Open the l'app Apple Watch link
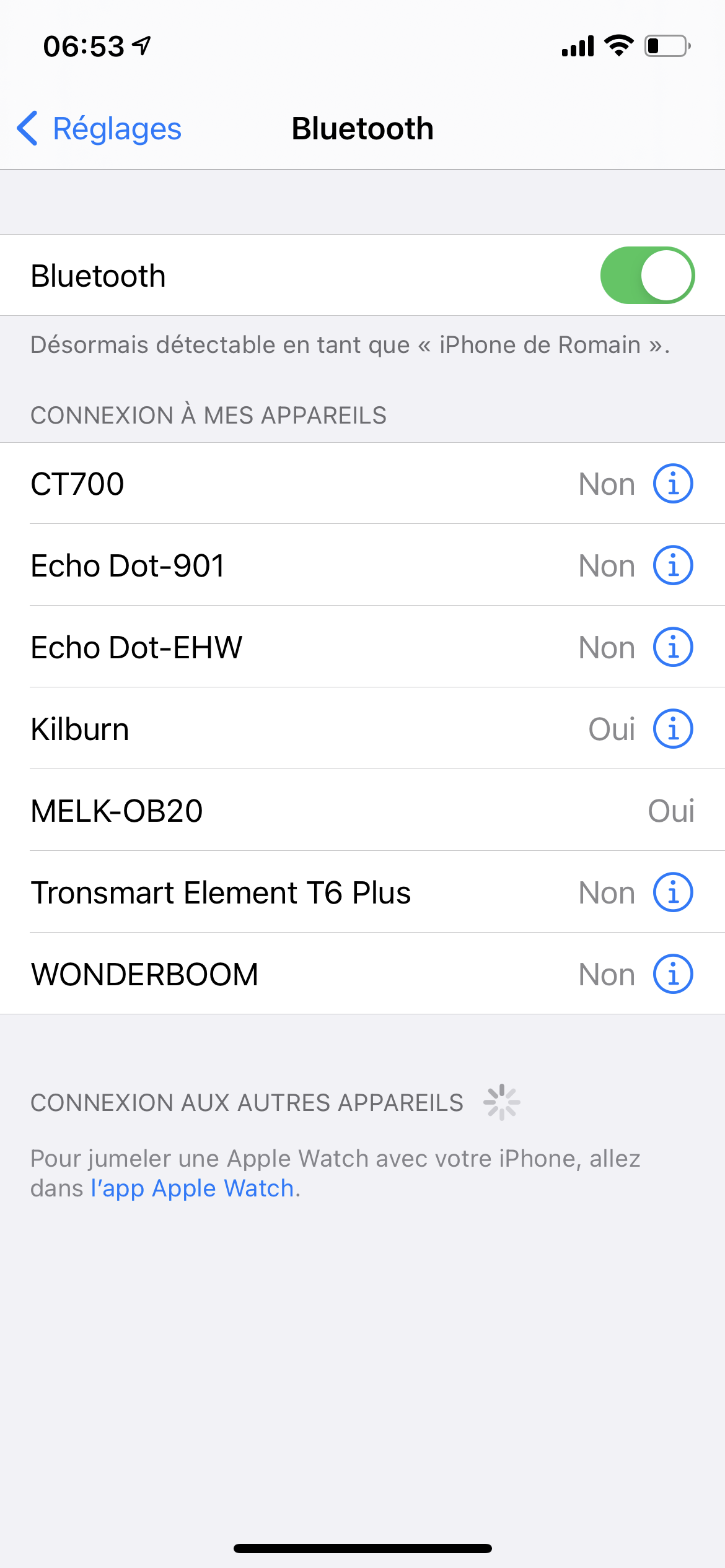The height and width of the screenshot is (1568, 725). pyautogui.click(x=192, y=1188)
